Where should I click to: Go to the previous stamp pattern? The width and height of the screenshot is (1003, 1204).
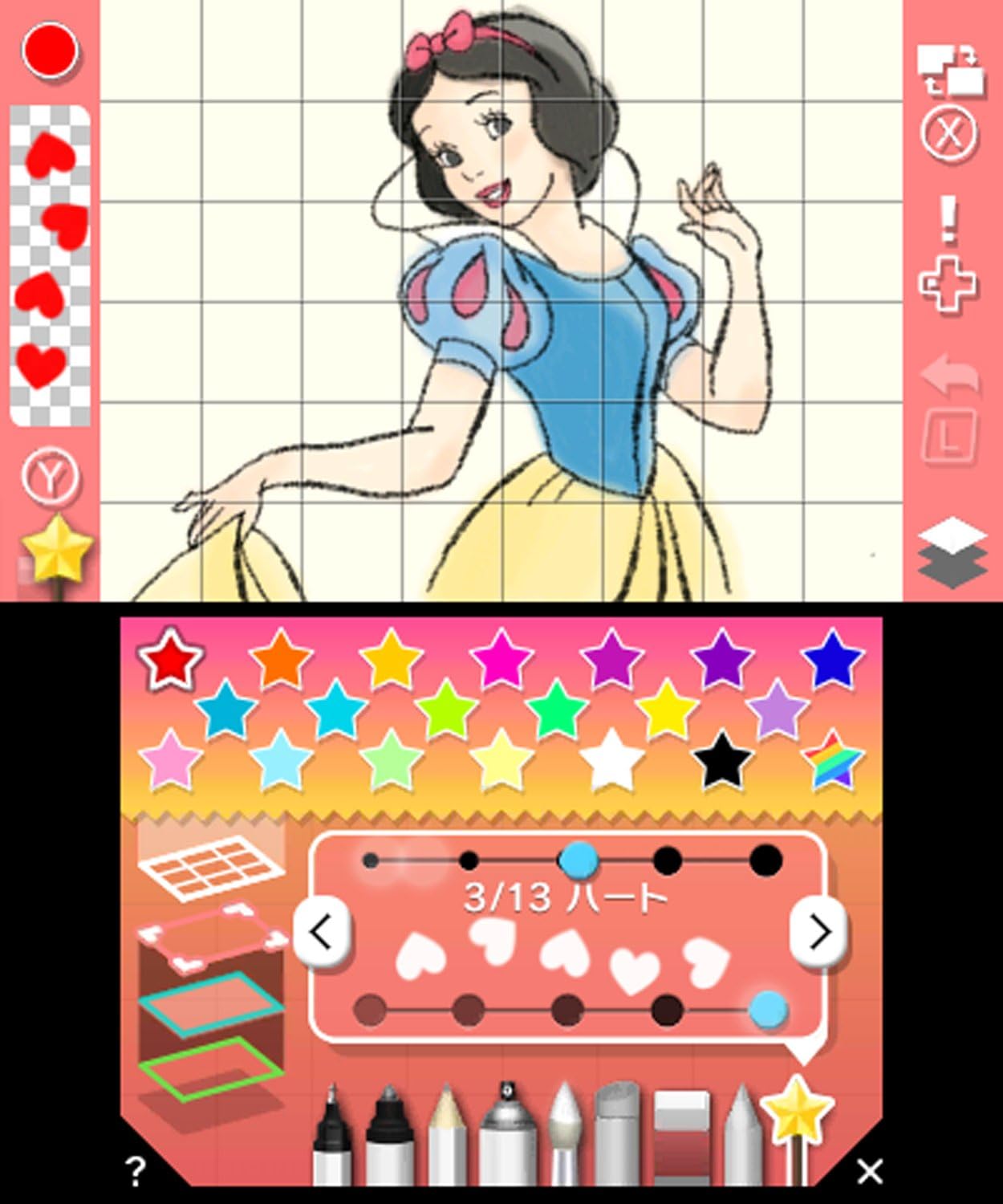coord(321,933)
